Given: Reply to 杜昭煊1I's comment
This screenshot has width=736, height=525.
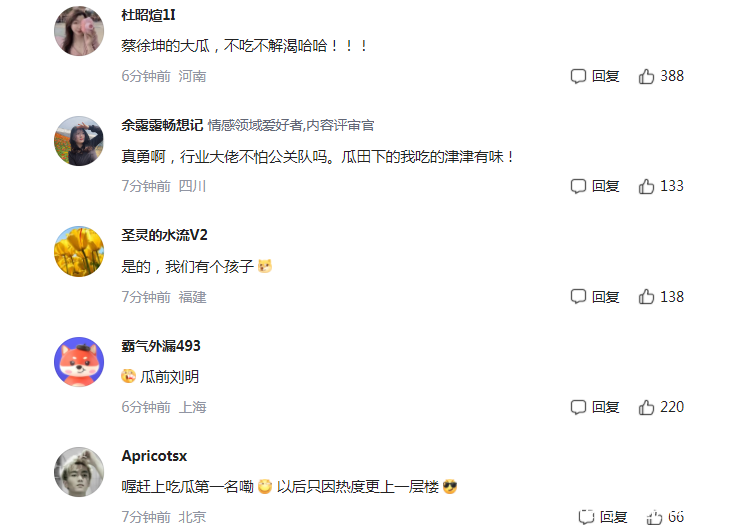Looking at the screenshot, I should click(595, 76).
